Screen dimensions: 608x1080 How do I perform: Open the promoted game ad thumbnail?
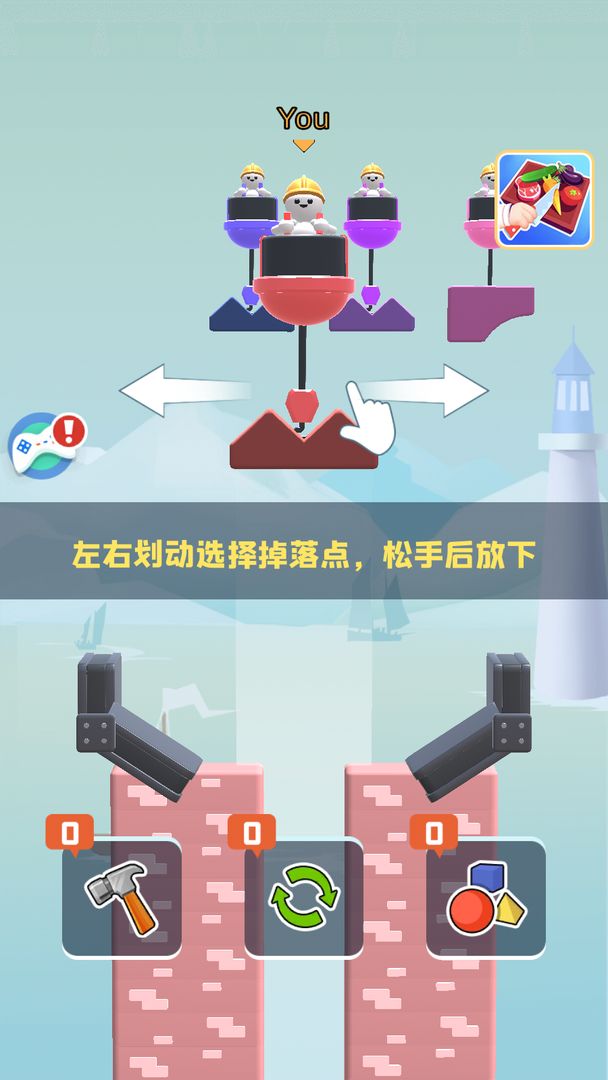544,200
